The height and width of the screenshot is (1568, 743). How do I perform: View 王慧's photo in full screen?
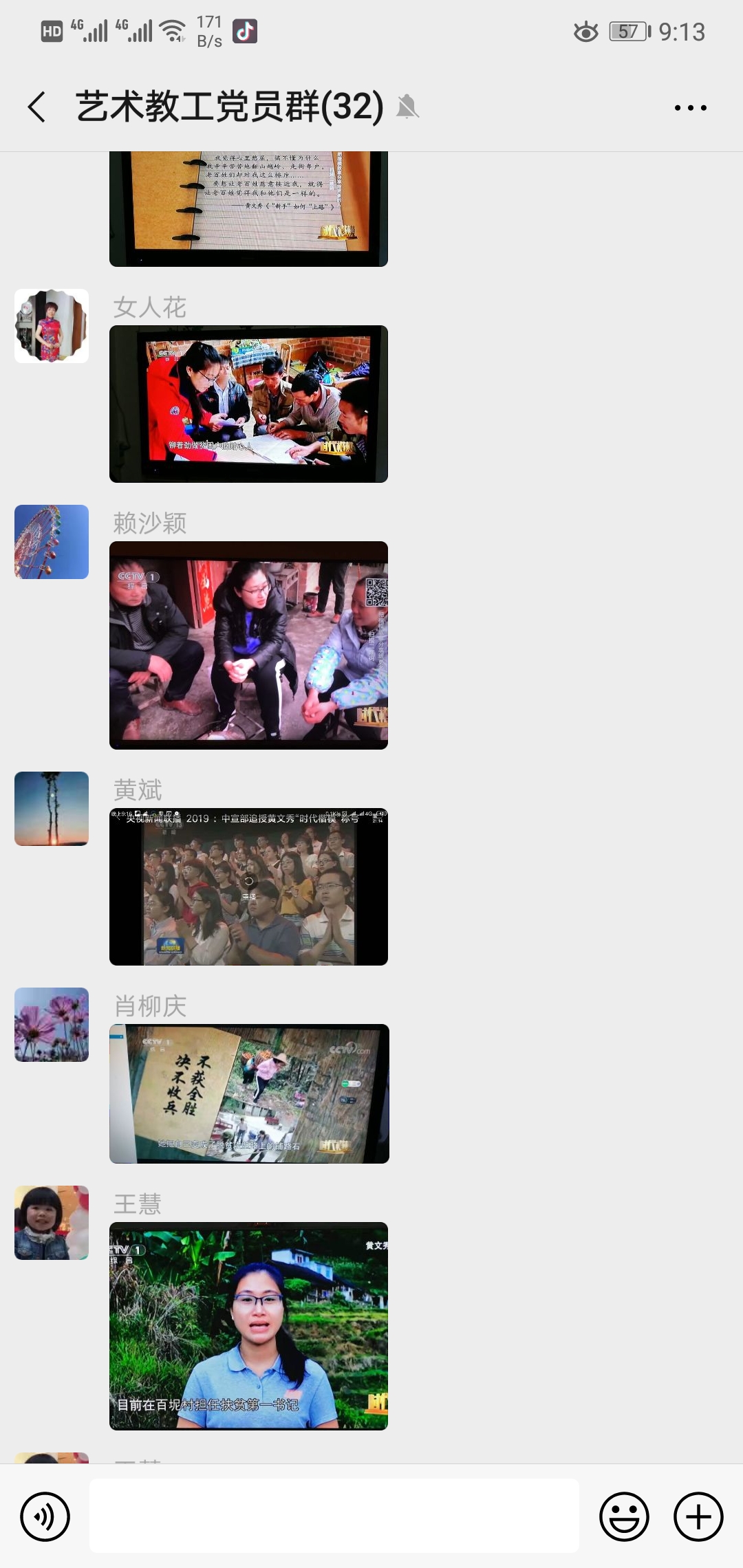(248, 1326)
